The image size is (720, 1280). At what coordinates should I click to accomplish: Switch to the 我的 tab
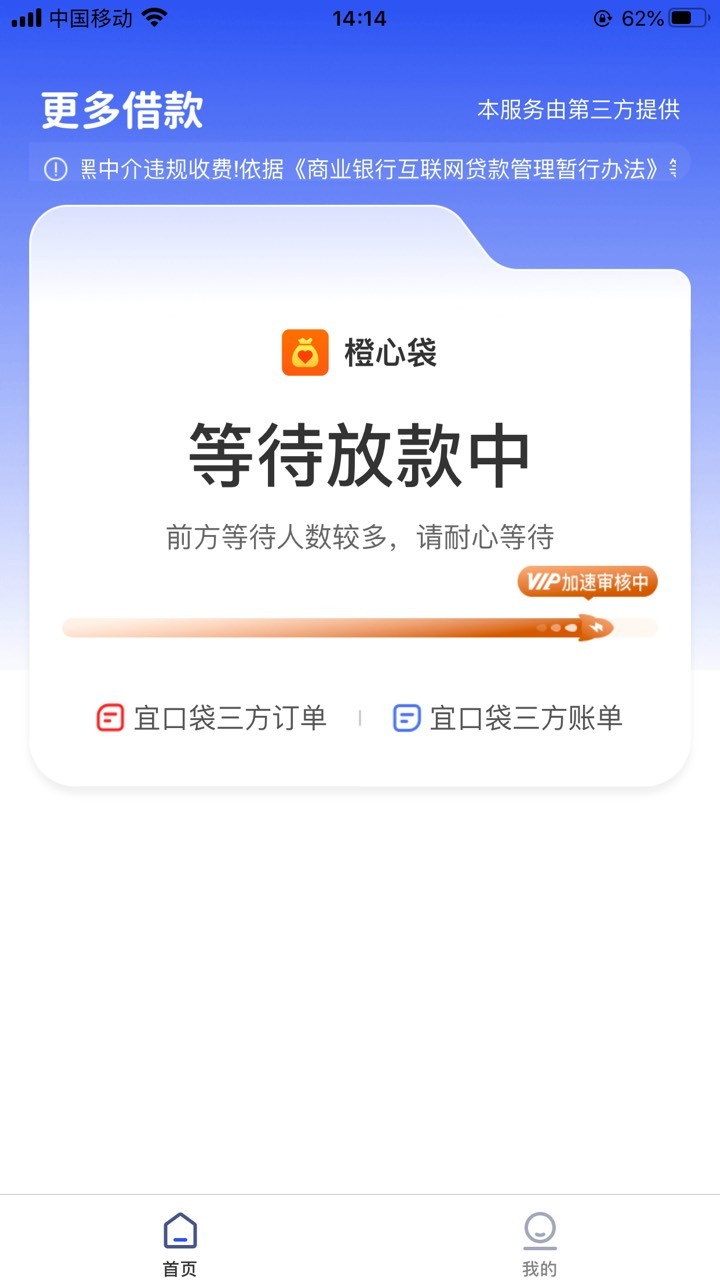point(539,1244)
